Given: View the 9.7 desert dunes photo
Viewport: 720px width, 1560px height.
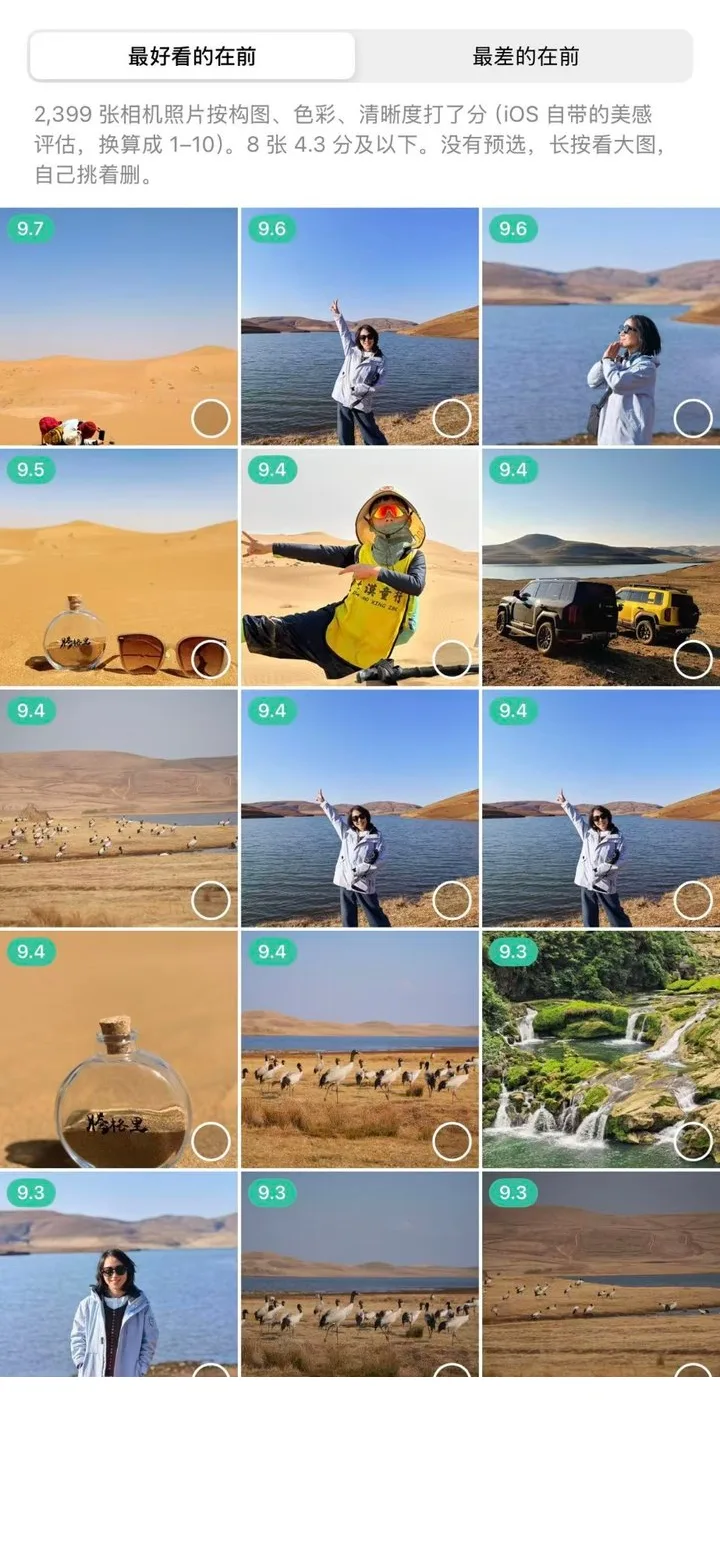Looking at the screenshot, I should 119,326.
